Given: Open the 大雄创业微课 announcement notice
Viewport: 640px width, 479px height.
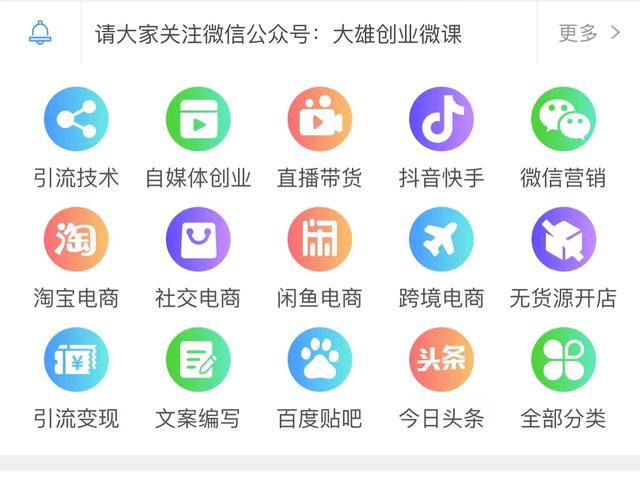Looking at the screenshot, I should [278, 34].
